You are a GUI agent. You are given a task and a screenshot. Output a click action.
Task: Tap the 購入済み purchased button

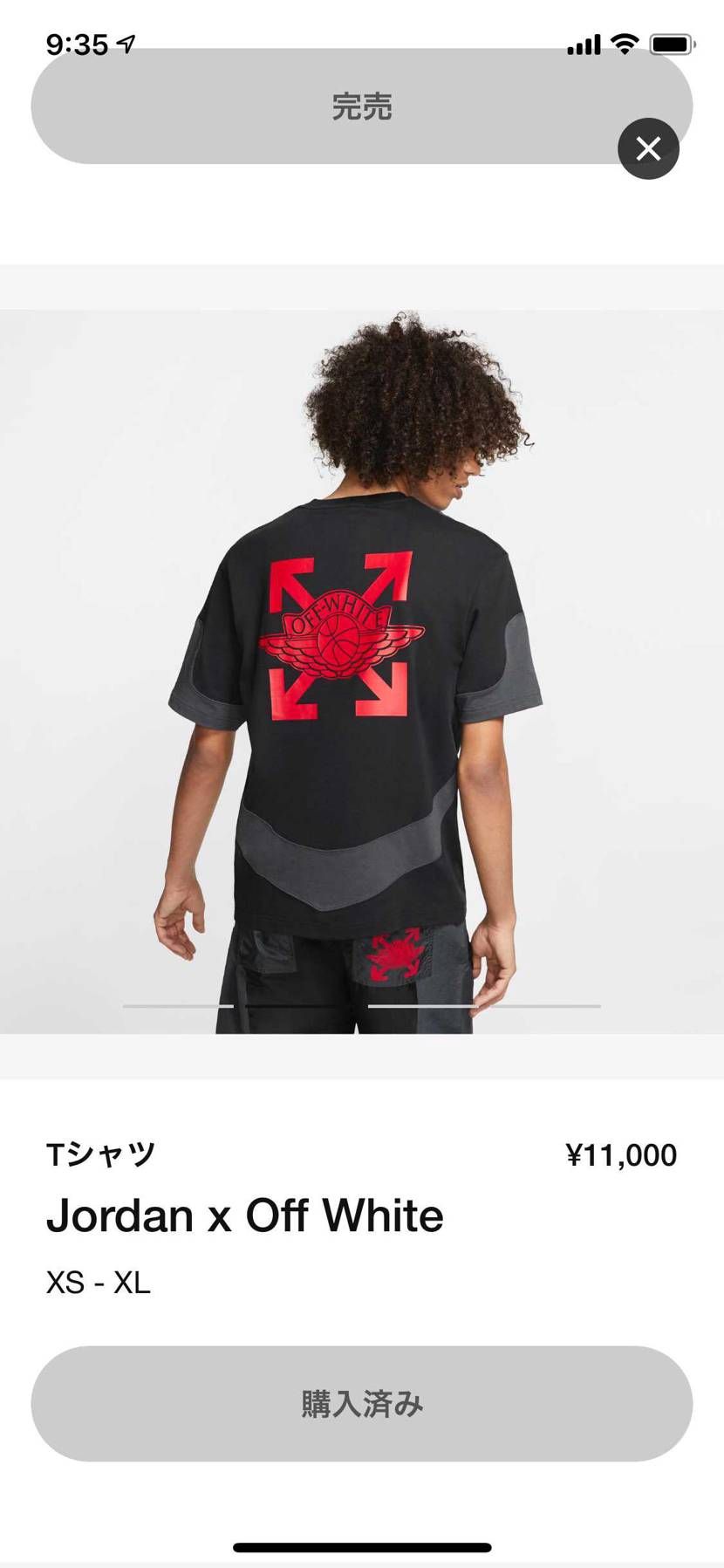(x=361, y=1404)
